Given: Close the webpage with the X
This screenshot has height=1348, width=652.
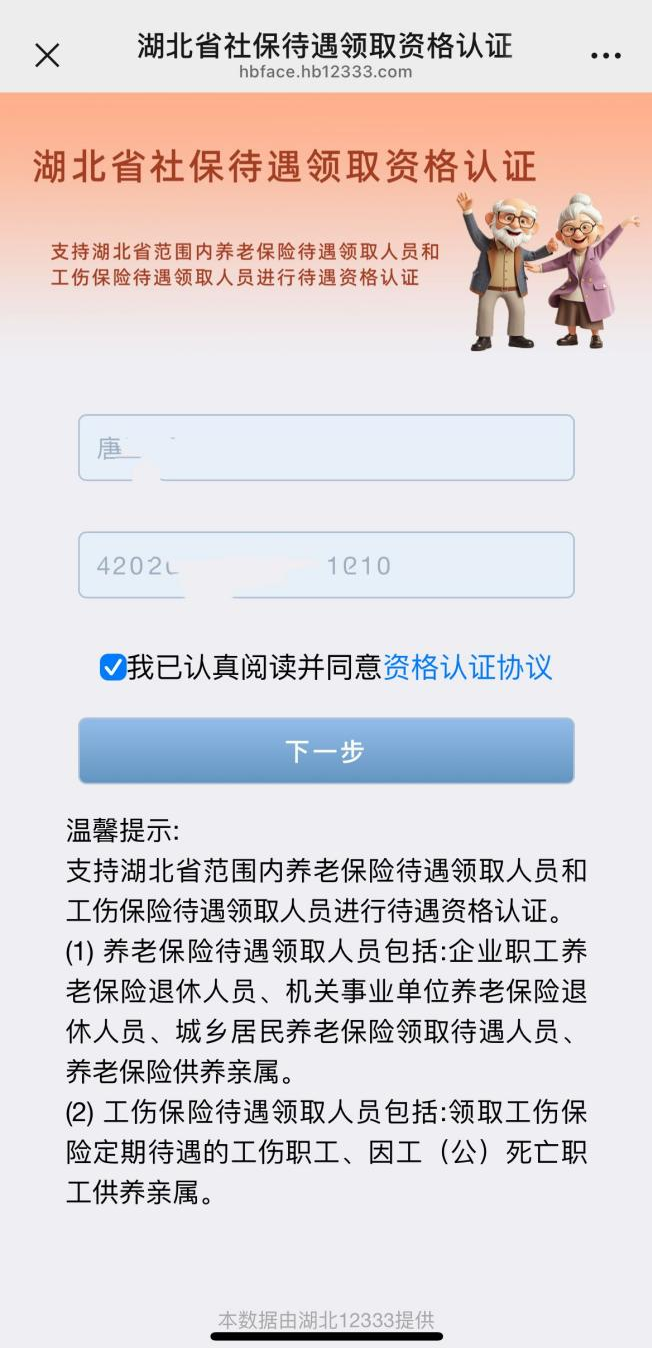Looking at the screenshot, I should [47, 55].
